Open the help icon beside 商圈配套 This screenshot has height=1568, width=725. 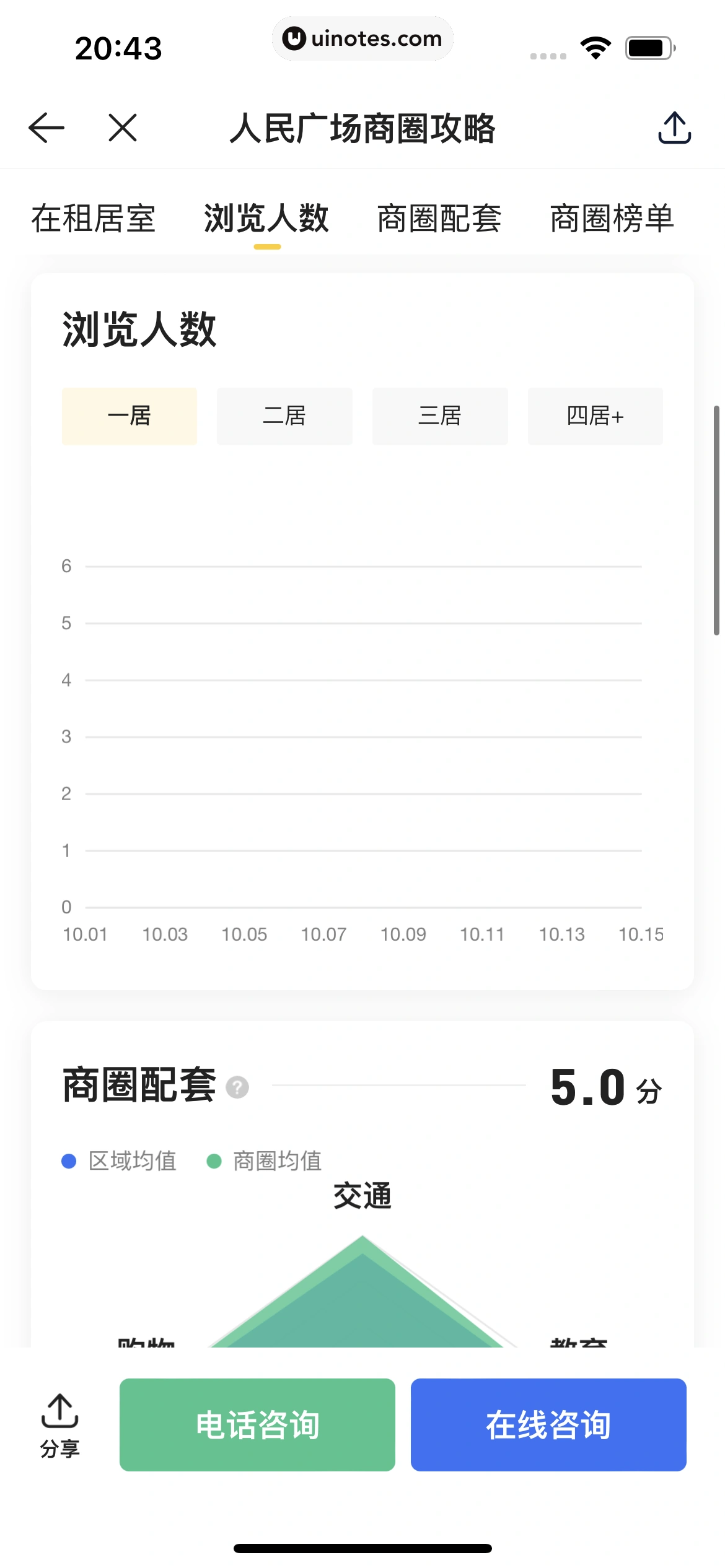pyautogui.click(x=237, y=1087)
